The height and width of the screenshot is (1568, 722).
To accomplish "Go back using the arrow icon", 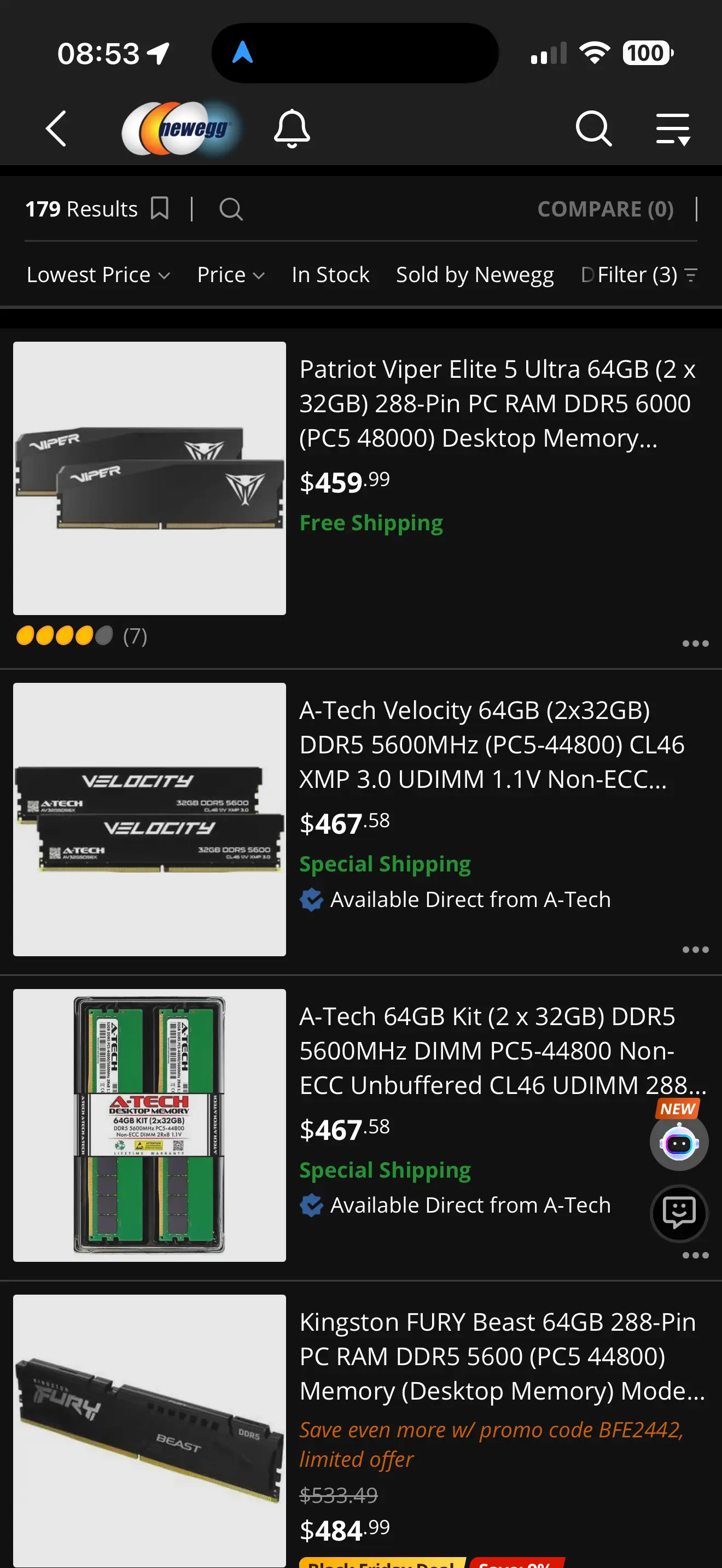I will pos(56,128).
